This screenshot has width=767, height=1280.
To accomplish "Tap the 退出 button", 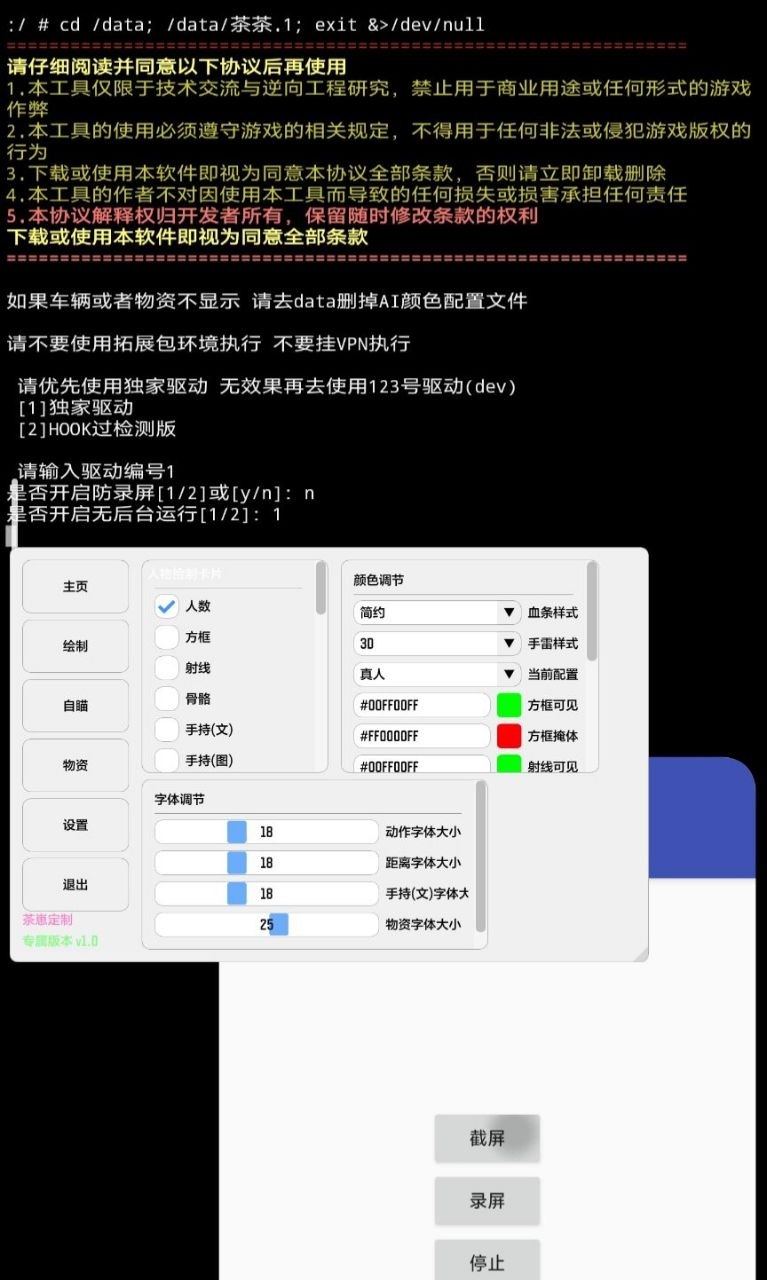I will (x=75, y=884).
